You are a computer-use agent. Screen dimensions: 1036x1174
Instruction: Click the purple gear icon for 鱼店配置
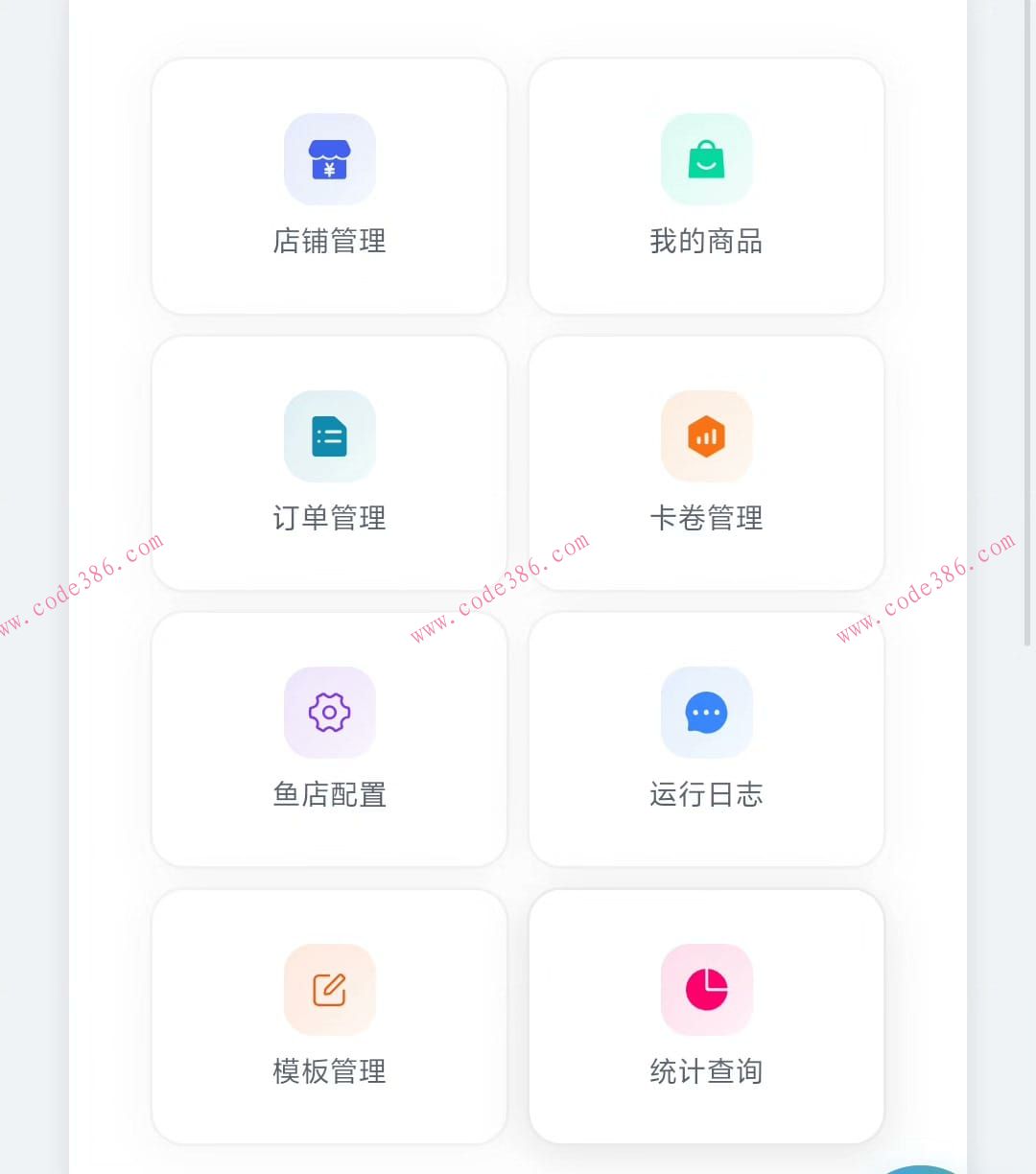(x=329, y=713)
